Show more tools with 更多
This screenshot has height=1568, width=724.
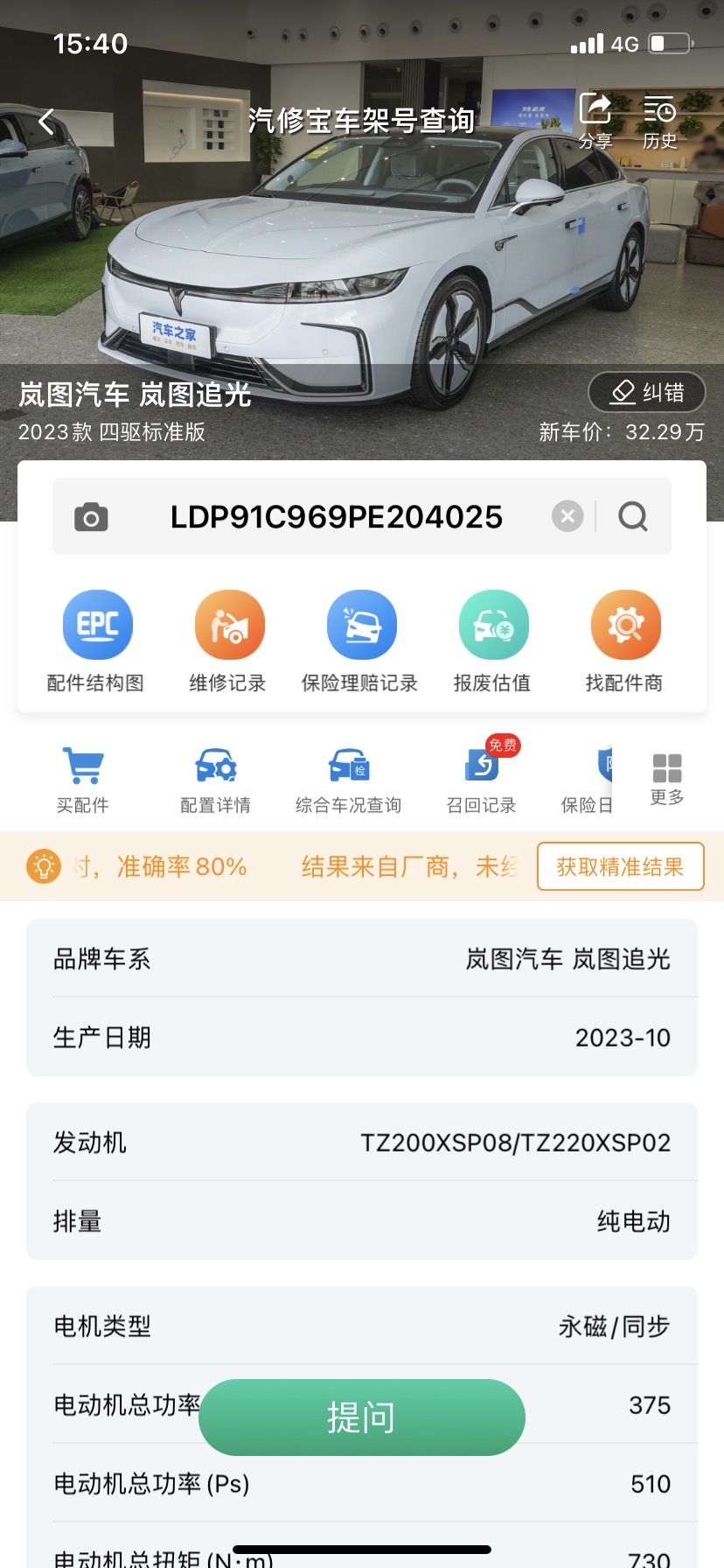point(667,778)
